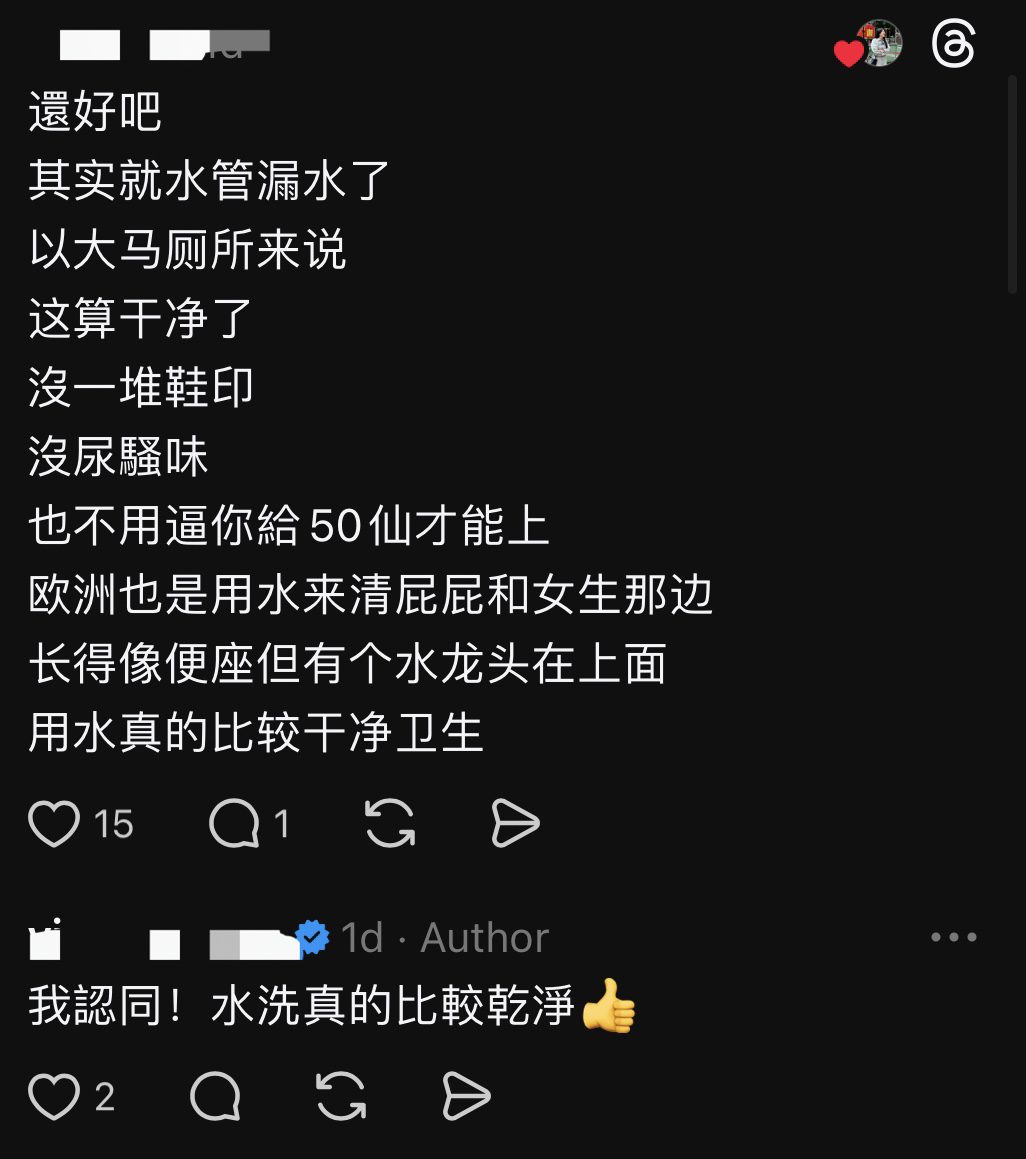Image resolution: width=1026 pixels, height=1159 pixels.
Task: Share the author's 我認同 reply
Action: click(466, 1097)
